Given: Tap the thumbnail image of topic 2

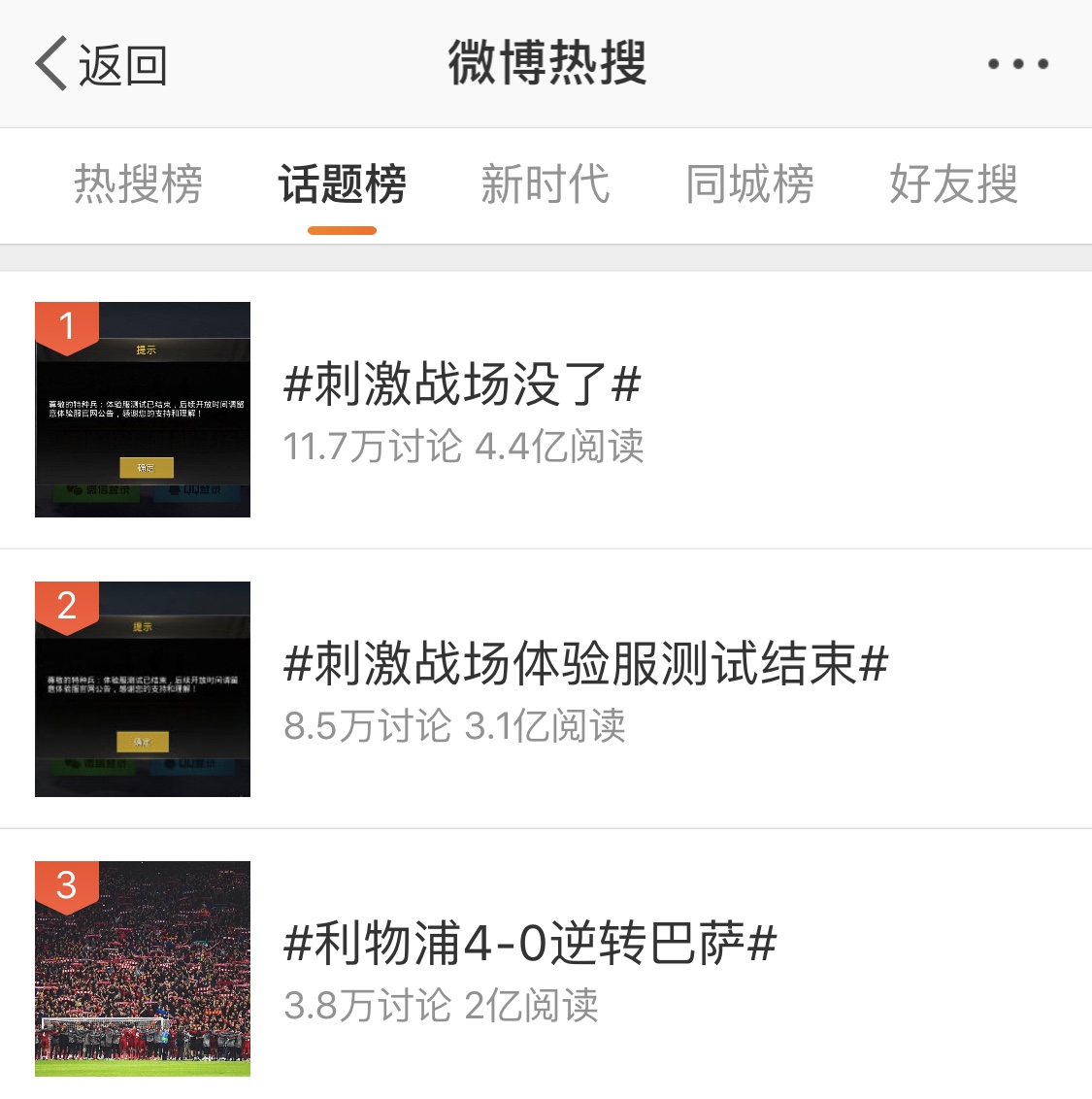Looking at the screenshot, I should [x=142, y=688].
